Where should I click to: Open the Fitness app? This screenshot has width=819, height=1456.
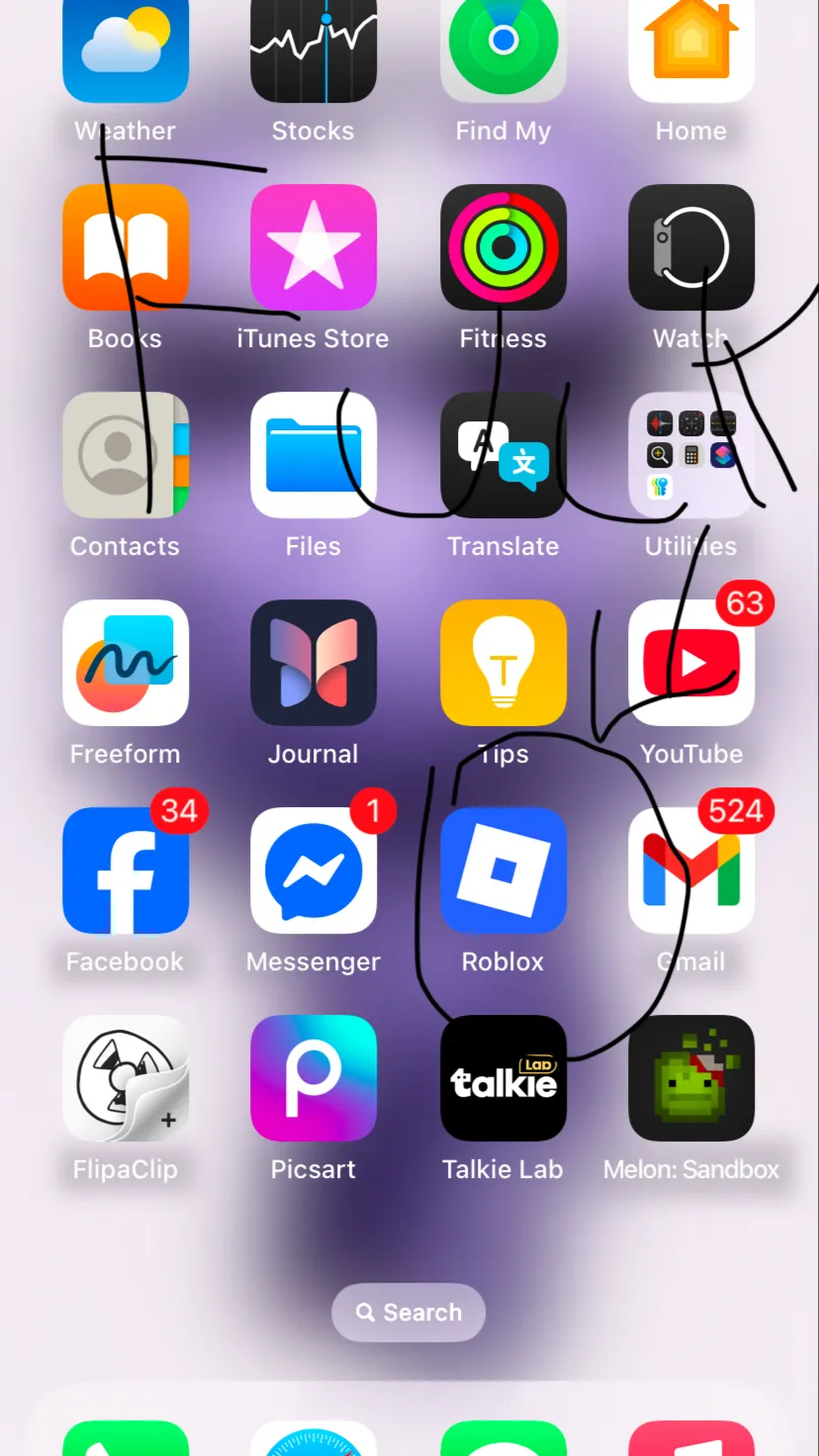tap(502, 247)
